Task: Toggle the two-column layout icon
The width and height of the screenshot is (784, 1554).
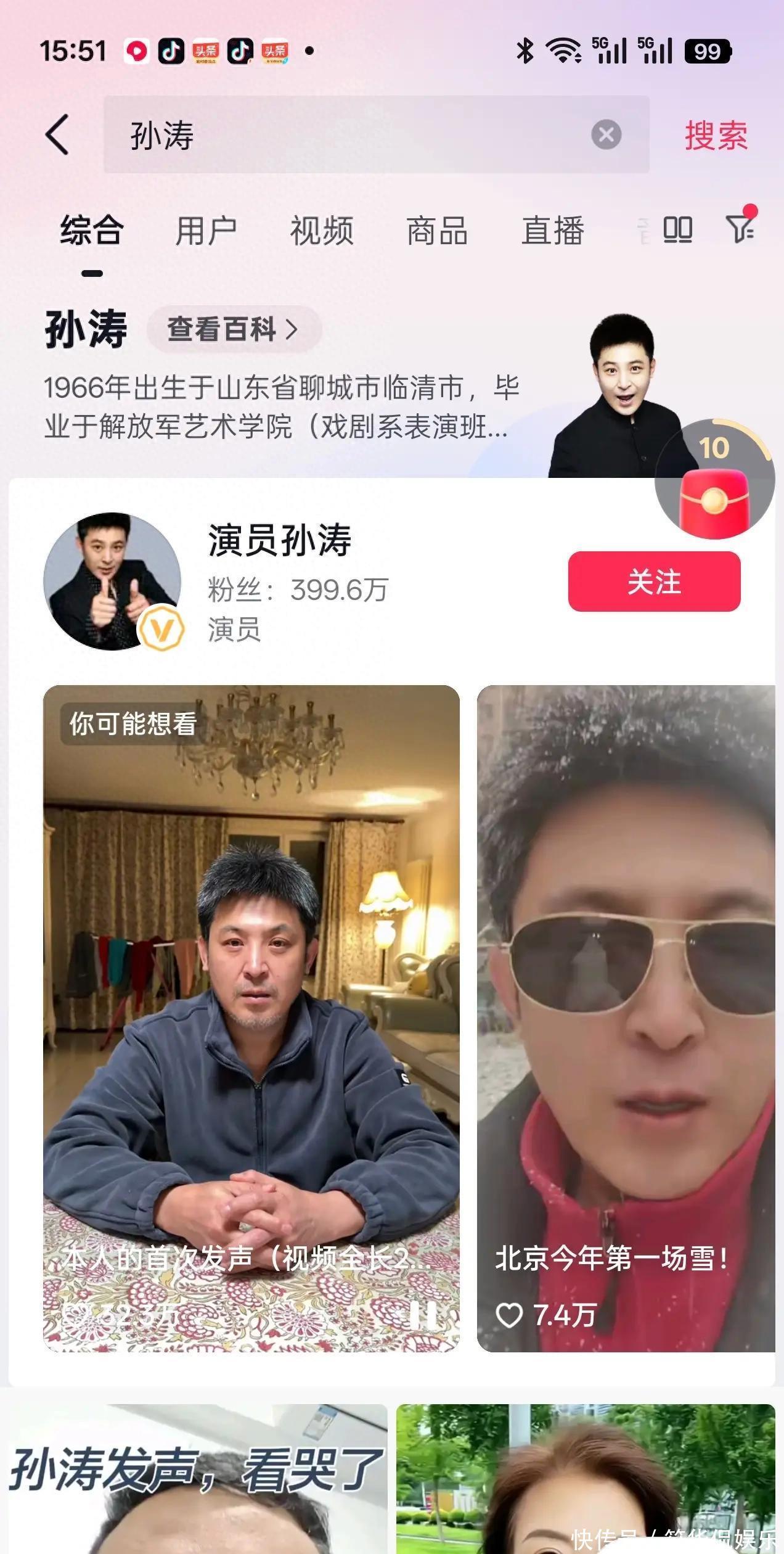Action: click(677, 229)
